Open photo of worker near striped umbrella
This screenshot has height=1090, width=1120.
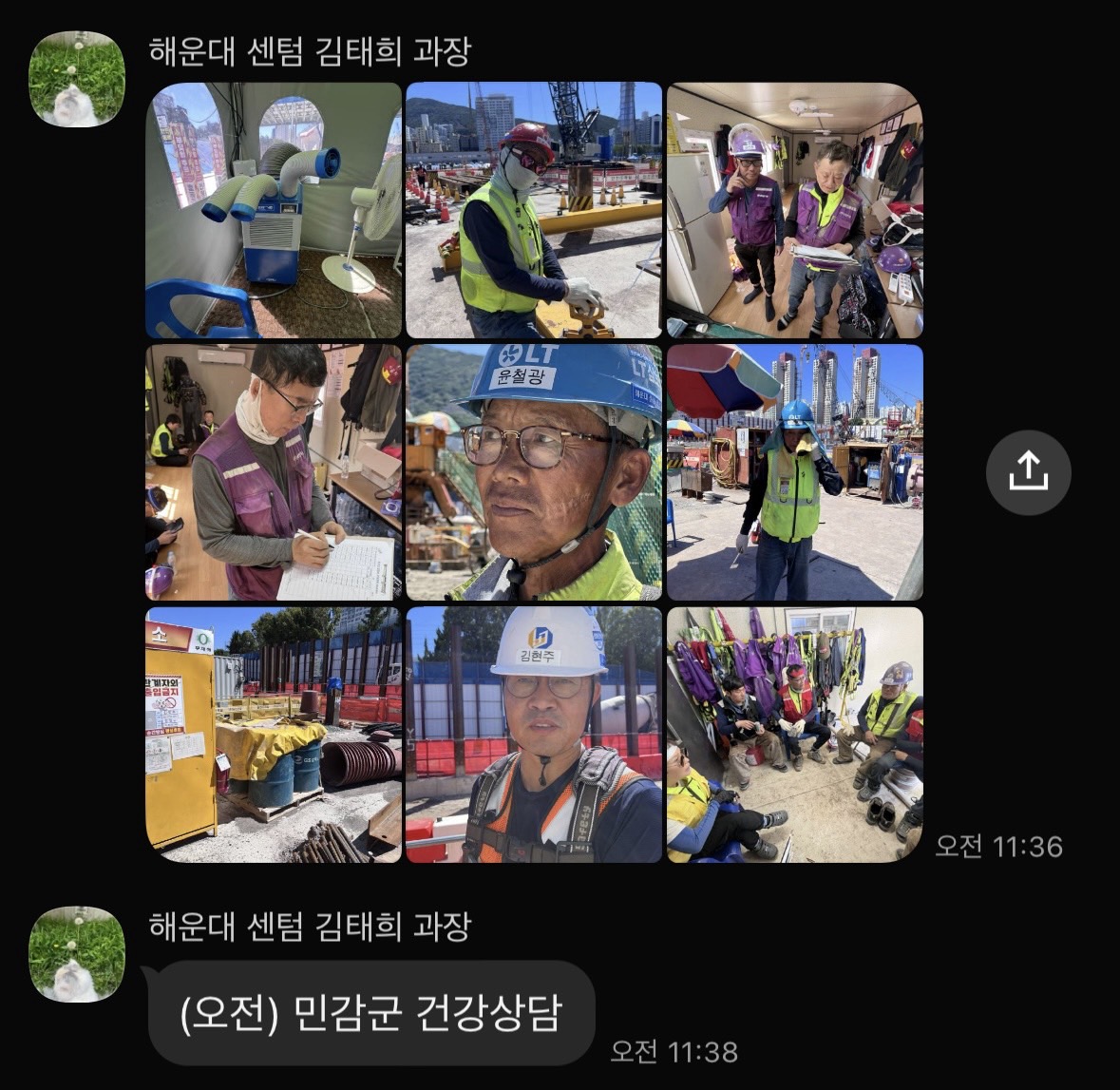click(x=794, y=472)
